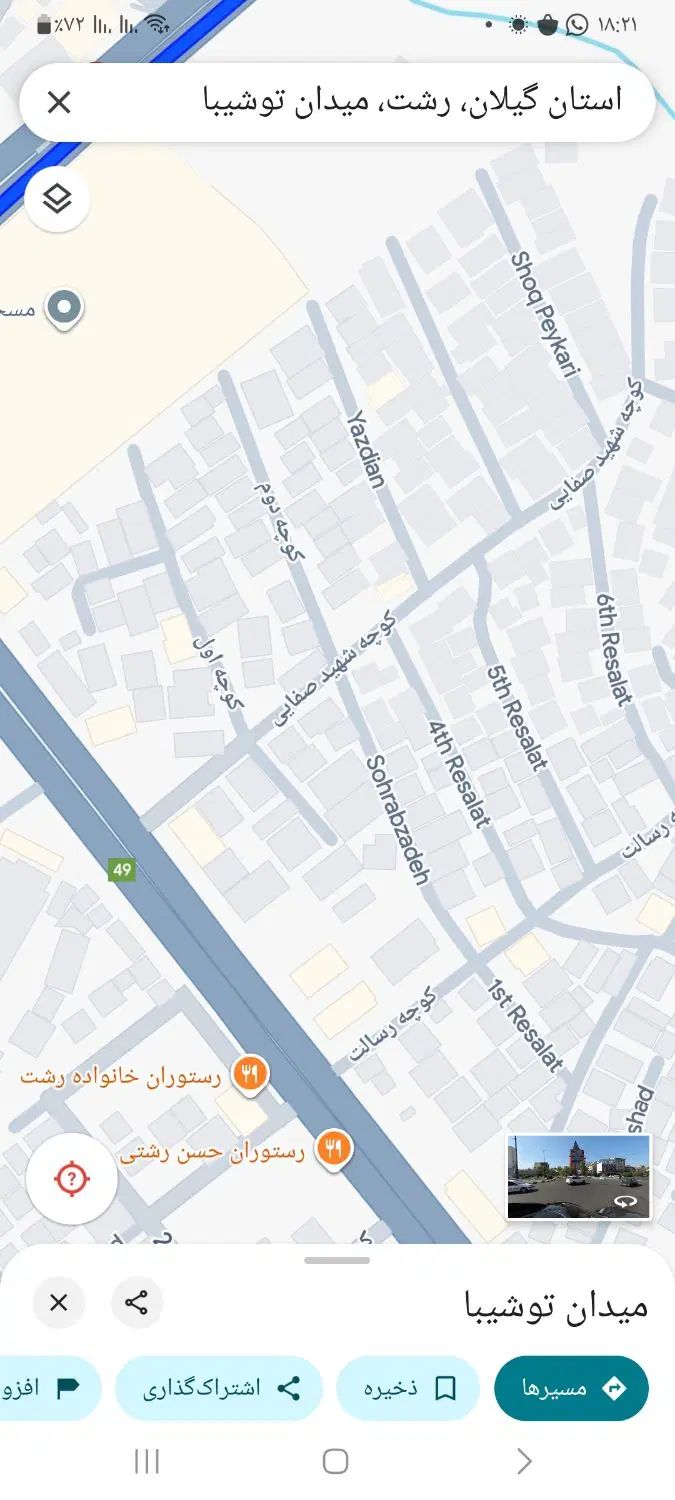Image resolution: width=675 pixels, height=1500 pixels.
Task: Save the place with ذخیره chip
Action: pos(407,1388)
